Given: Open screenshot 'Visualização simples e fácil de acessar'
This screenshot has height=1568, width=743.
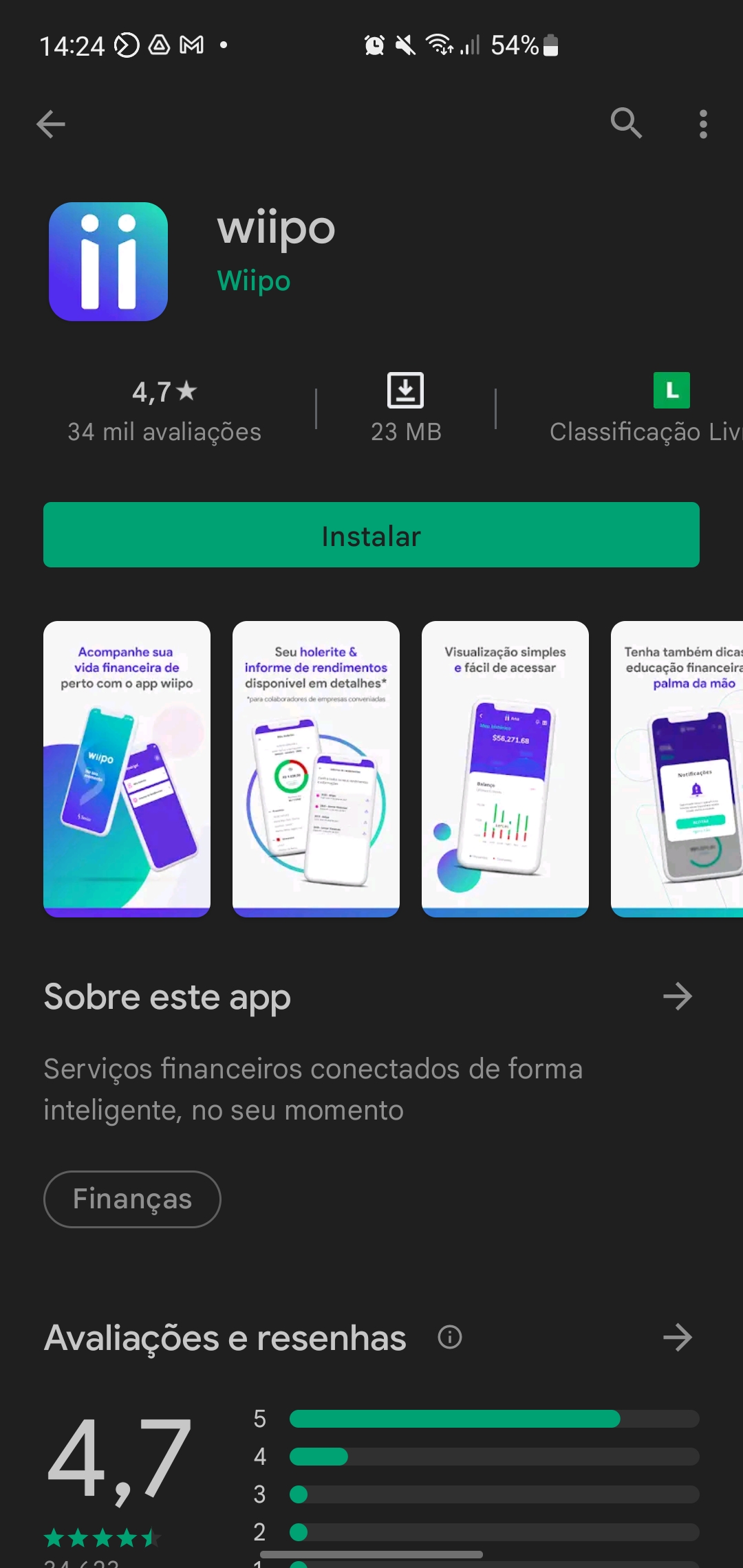Looking at the screenshot, I should tap(505, 769).
